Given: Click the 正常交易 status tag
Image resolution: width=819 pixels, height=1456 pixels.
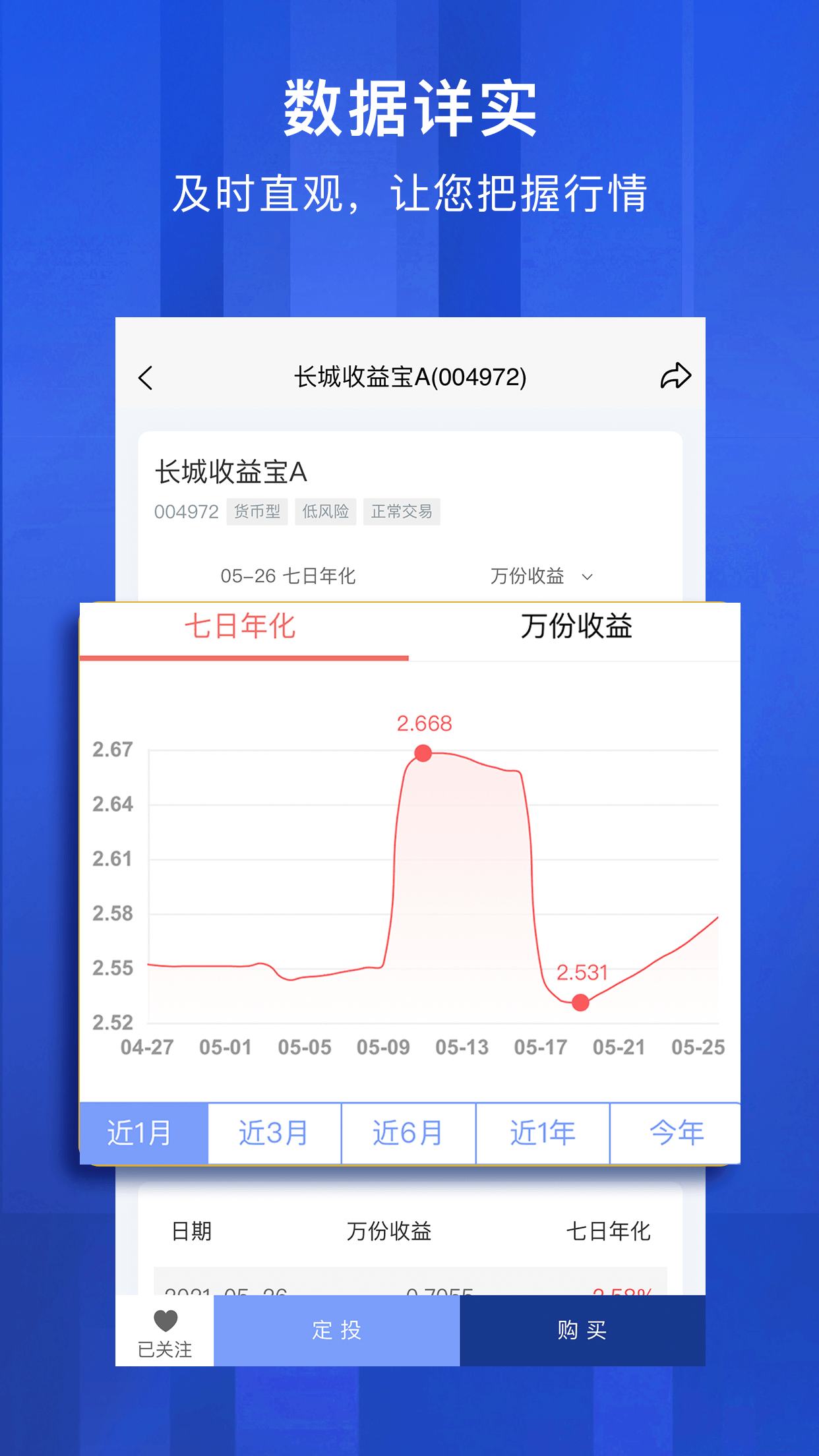Looking at the screenshot, I should point(402,512).
